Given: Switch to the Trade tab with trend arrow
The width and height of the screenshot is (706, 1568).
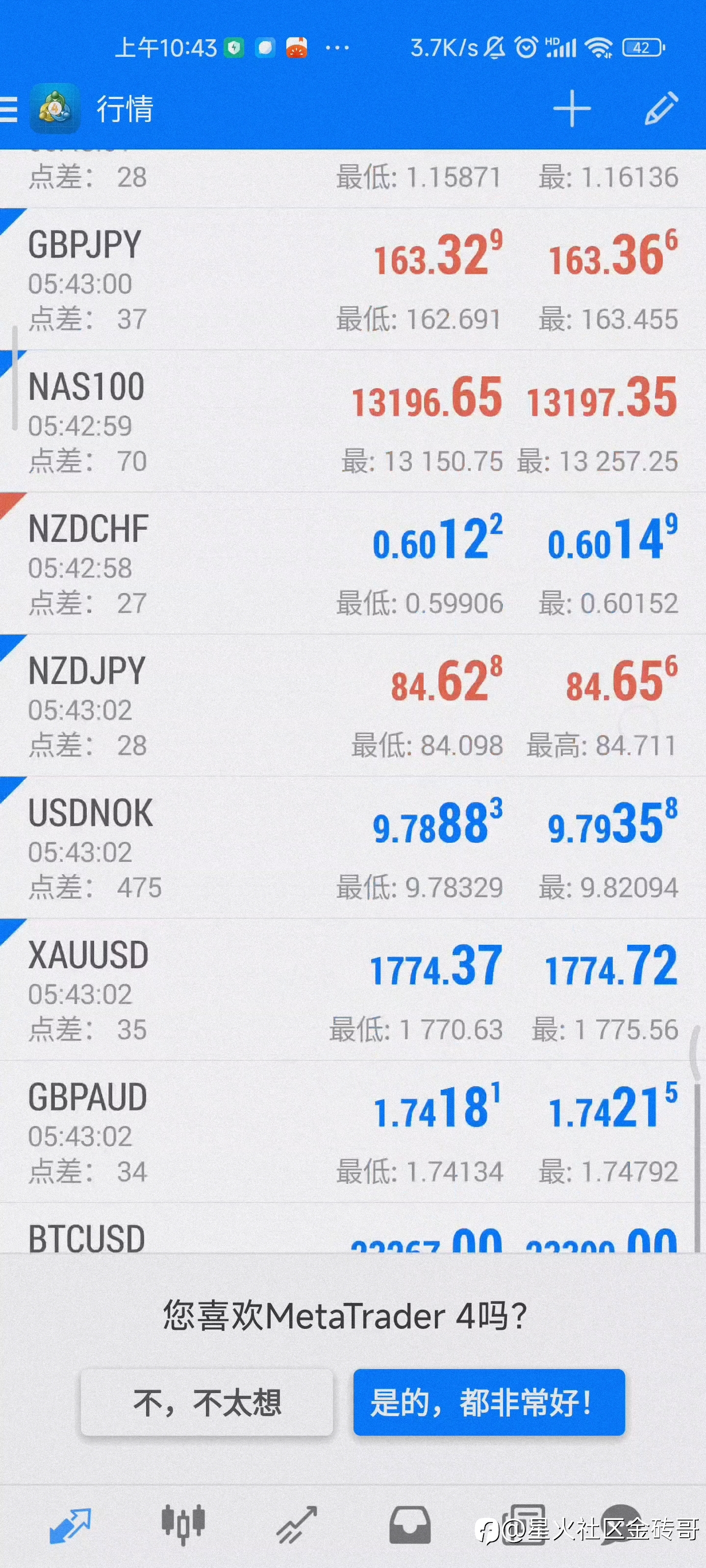Looking at the screenshot, I should click(297, 1525).
